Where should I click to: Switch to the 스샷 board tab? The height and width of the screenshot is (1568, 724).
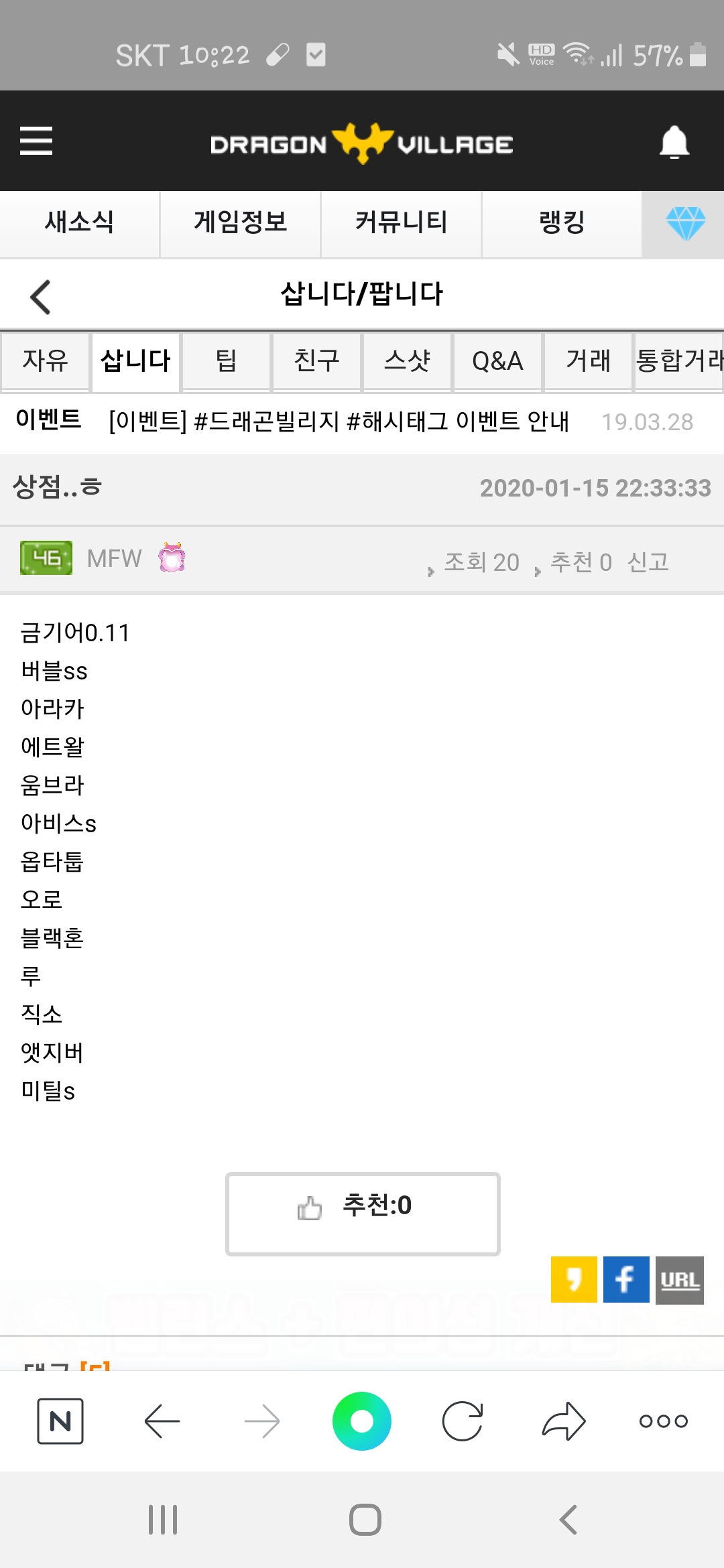coord(407,361)
